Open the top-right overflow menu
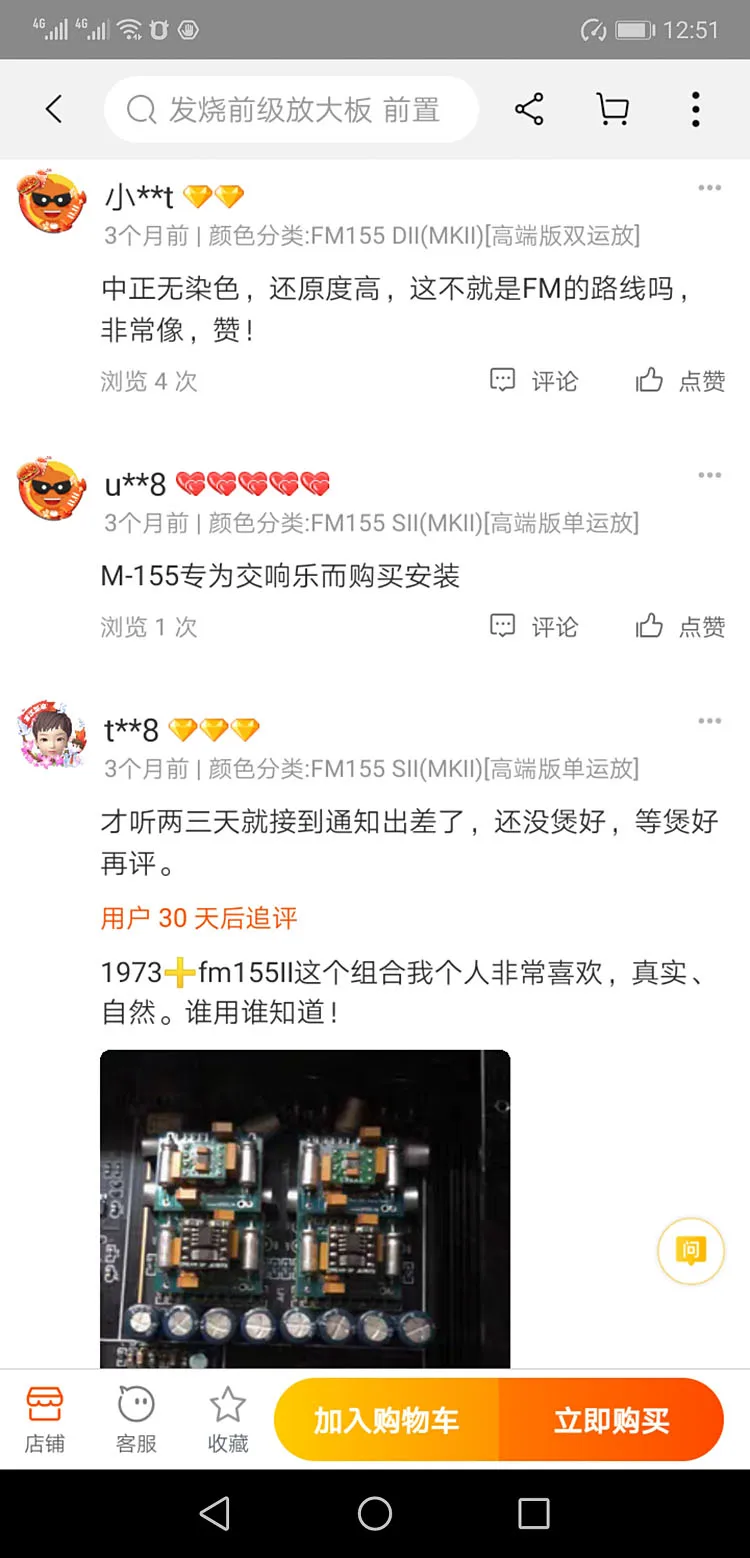750x1558 pixels. click(696, 109)
